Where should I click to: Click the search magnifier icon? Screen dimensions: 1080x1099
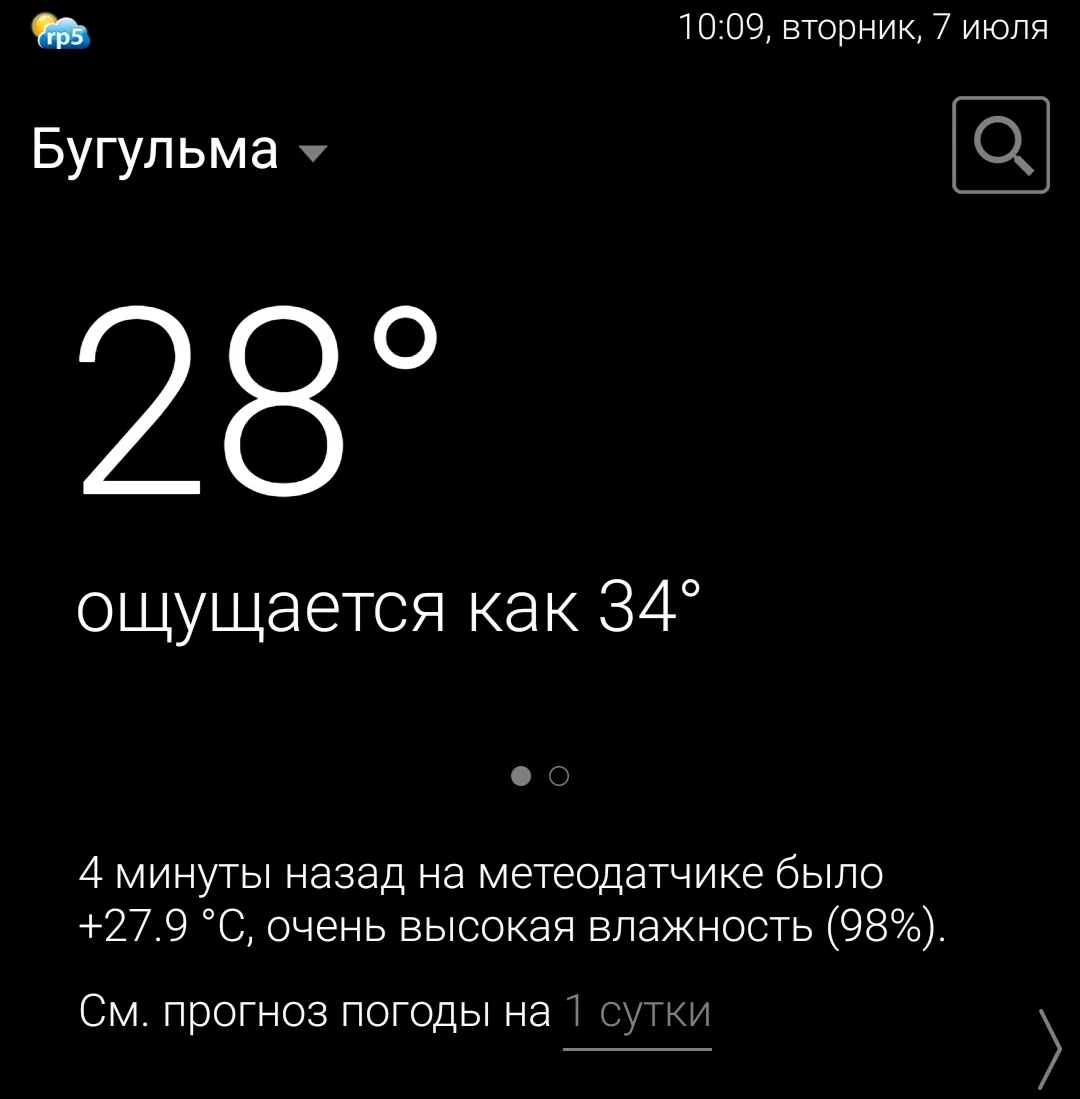[x=1000, y=145]
